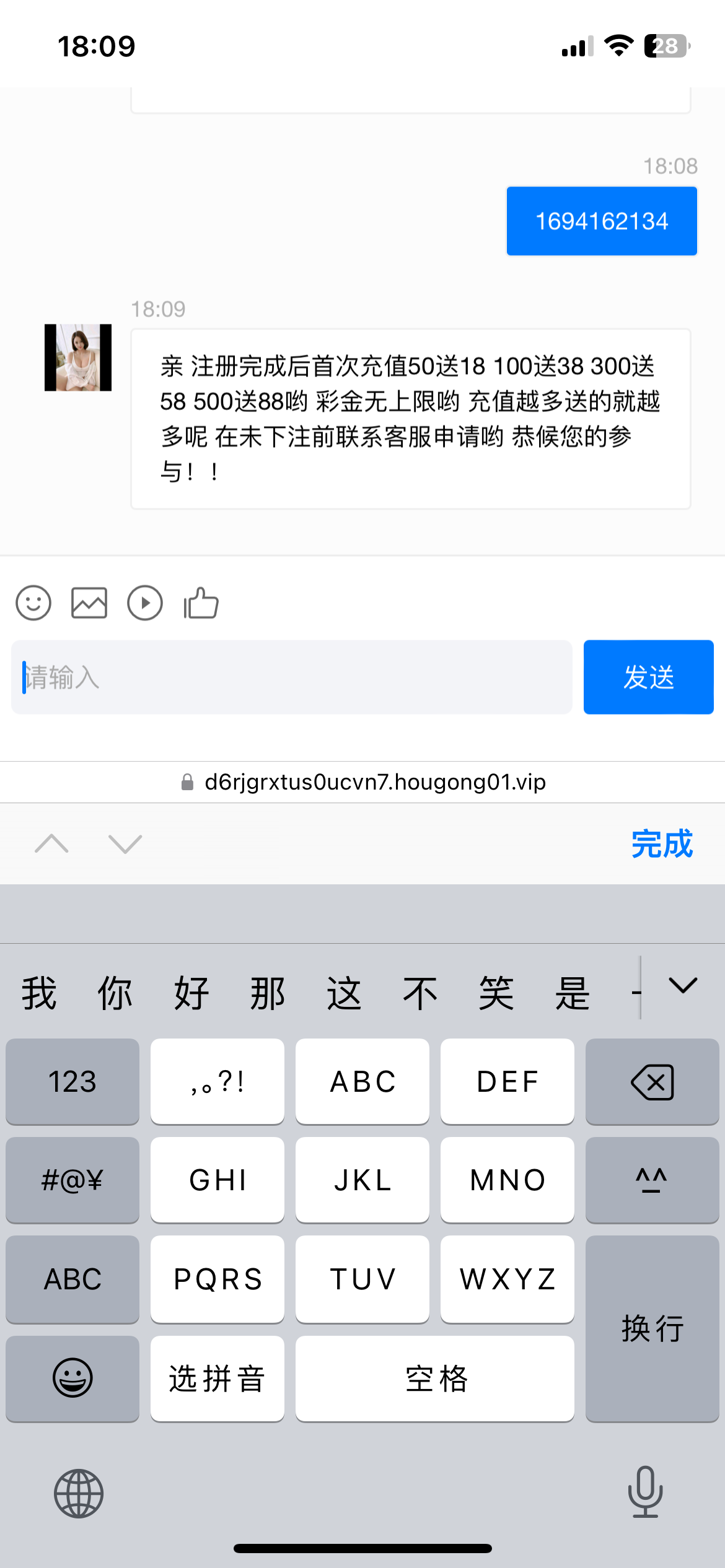This screenshot has height=1568, width=725.
Task: Open the emoji picker in chat toolbar
Action: pyautogui.click(x=33, y=603)
